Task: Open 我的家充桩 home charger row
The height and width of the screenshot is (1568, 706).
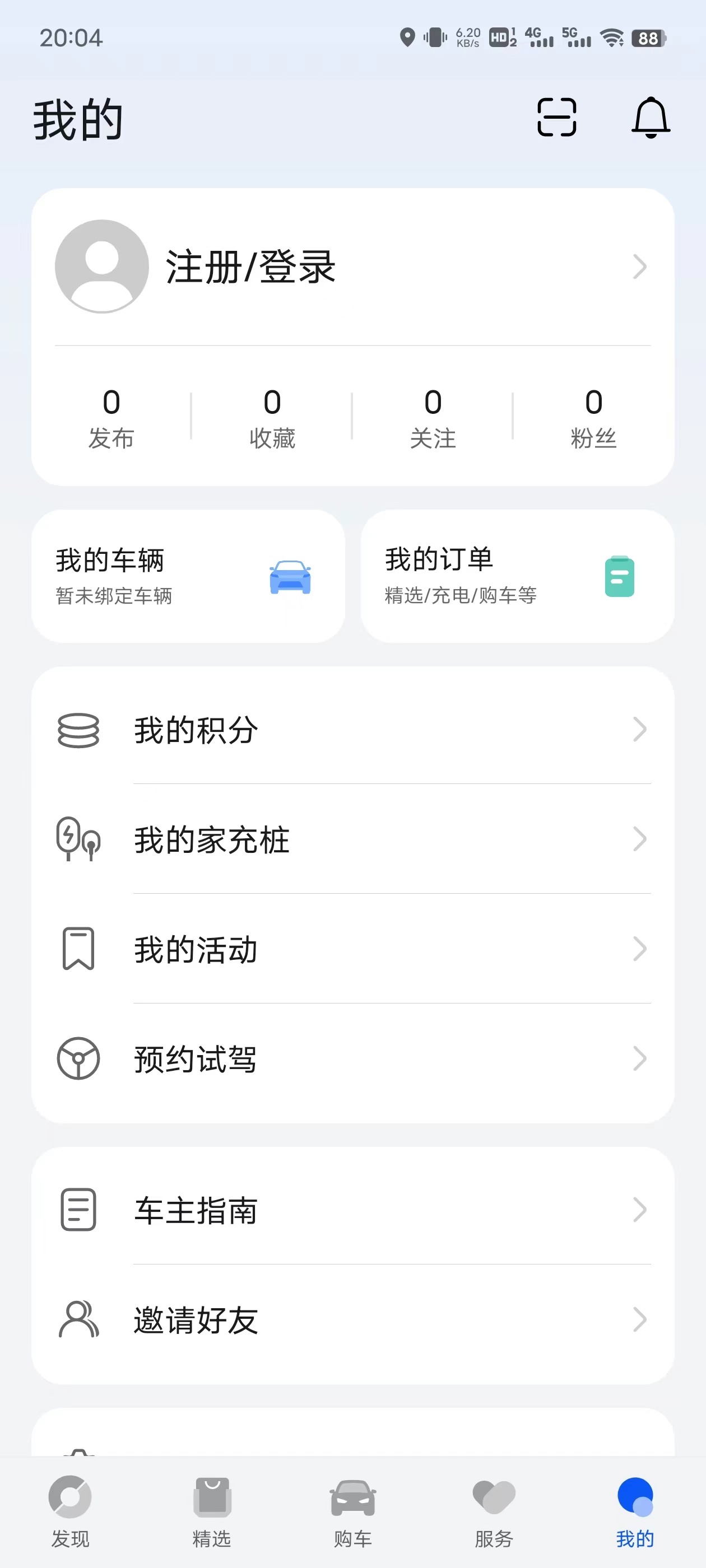Action: 352,839
